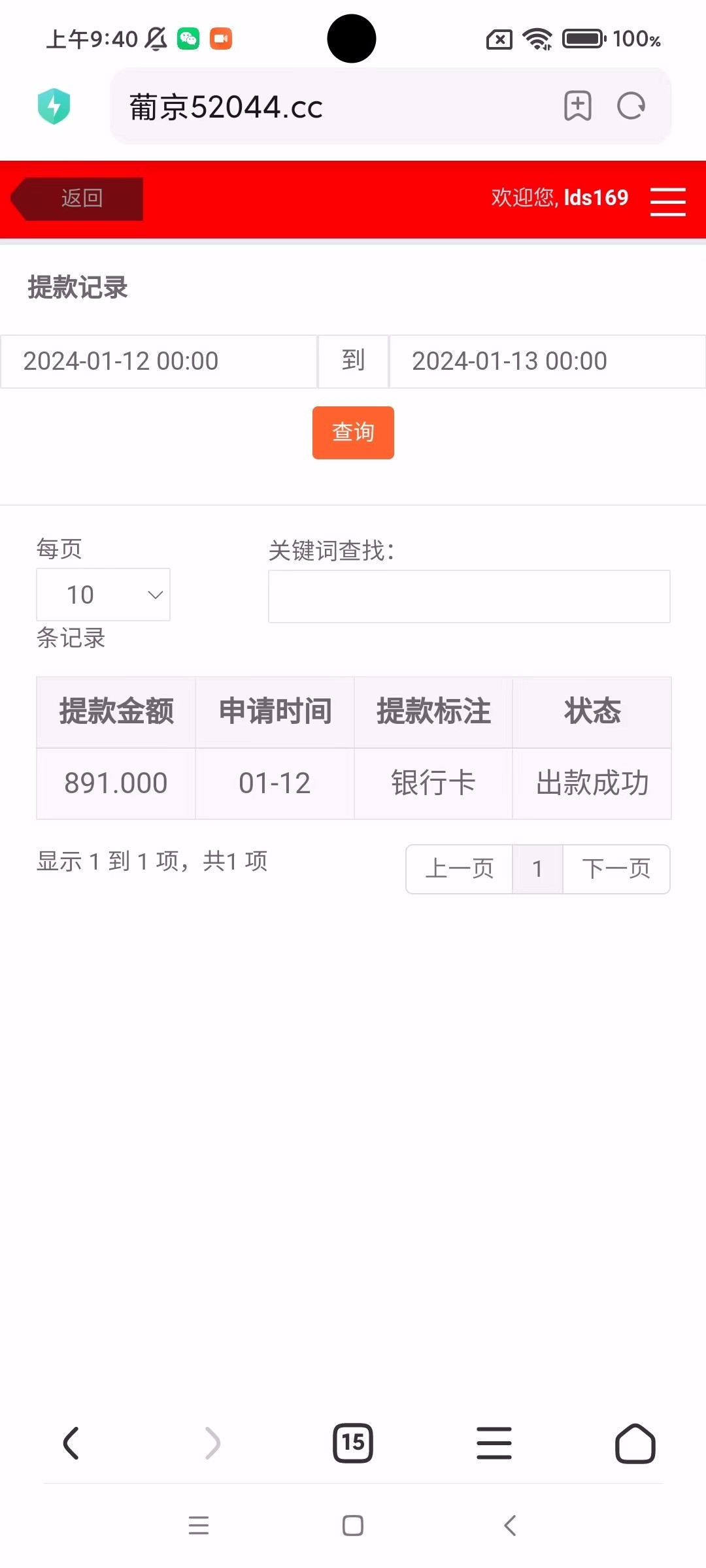Viewport: 706px width, 1568px height.
Task: Sort table by 提款金额 column header
Action: (x=116, y=711)
